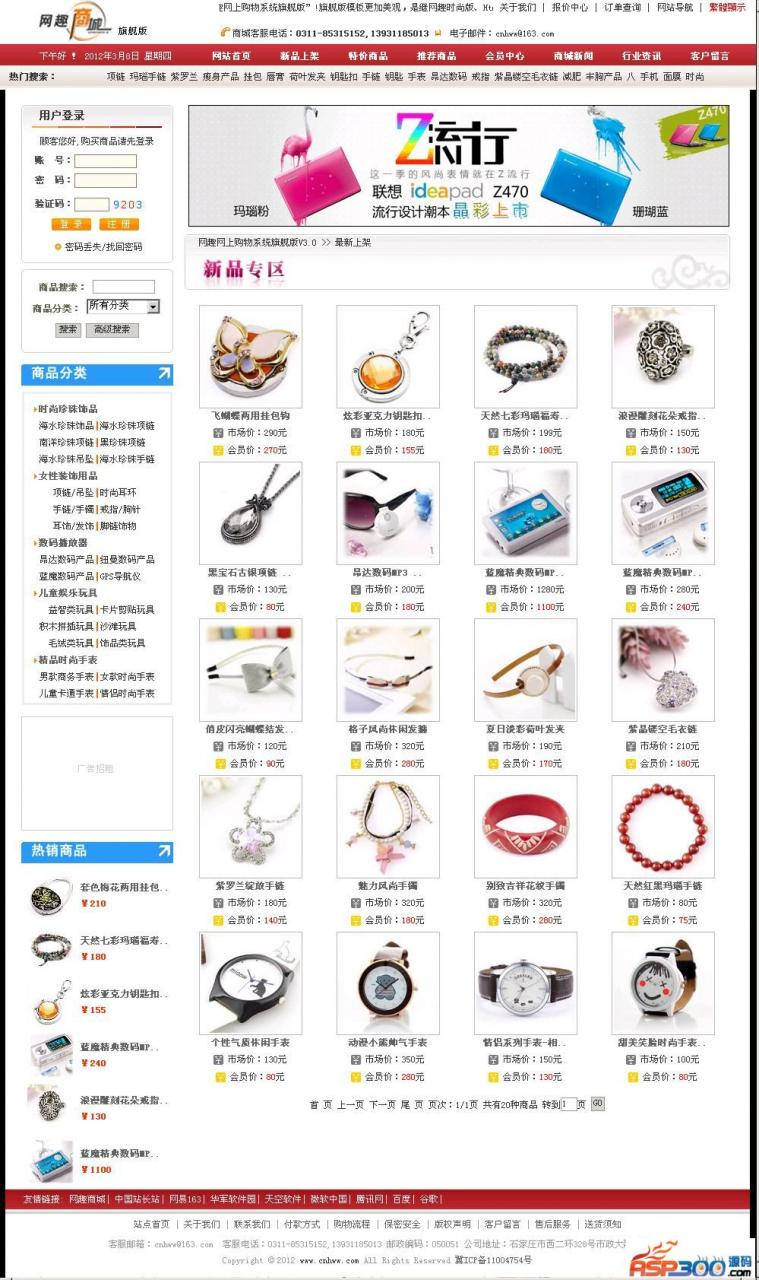Open the 飞蝴蝶两用挂包钩 product
Image resolution: width=759 pixels, height=1280 pixels.
click(x=250, y=415)
